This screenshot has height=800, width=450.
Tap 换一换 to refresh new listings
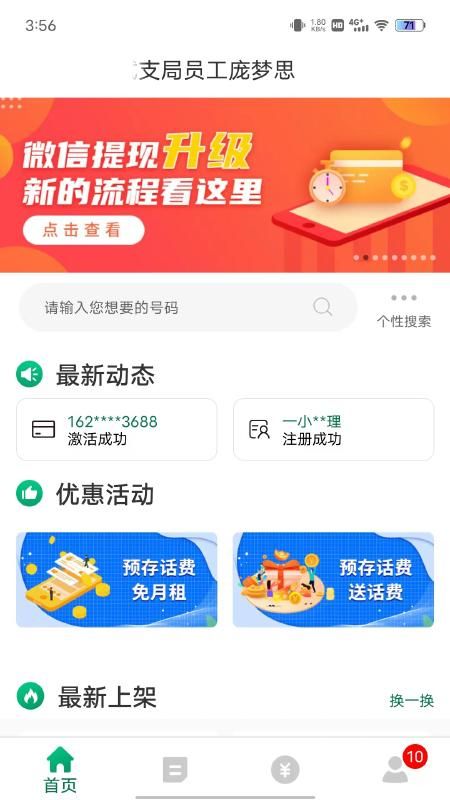pyautogui.click(x=412, y=701)
